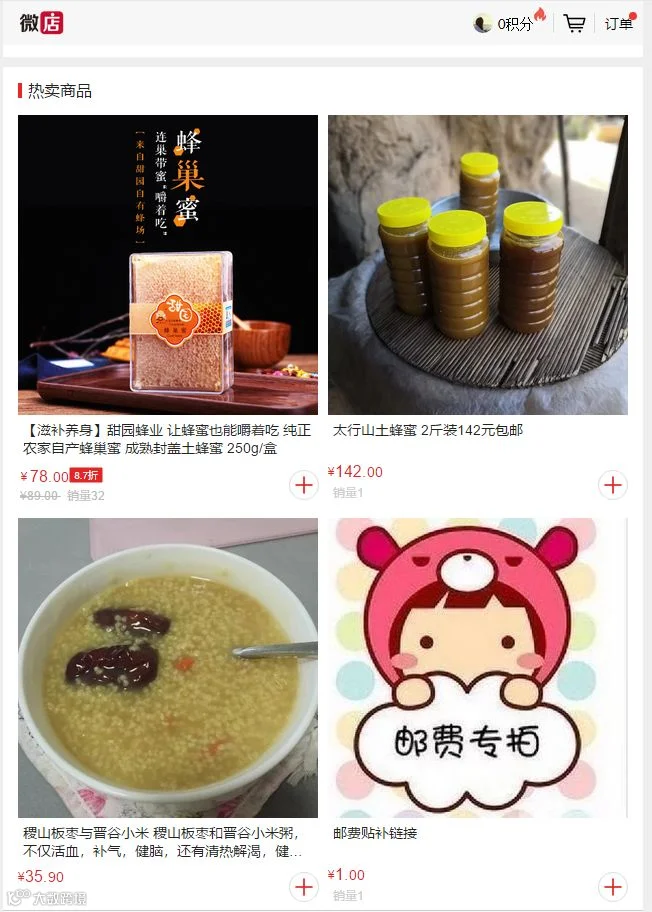Viewport: 652px width, 912px height.
Task: Open the shopping cart
Action: tap(574, 24)
